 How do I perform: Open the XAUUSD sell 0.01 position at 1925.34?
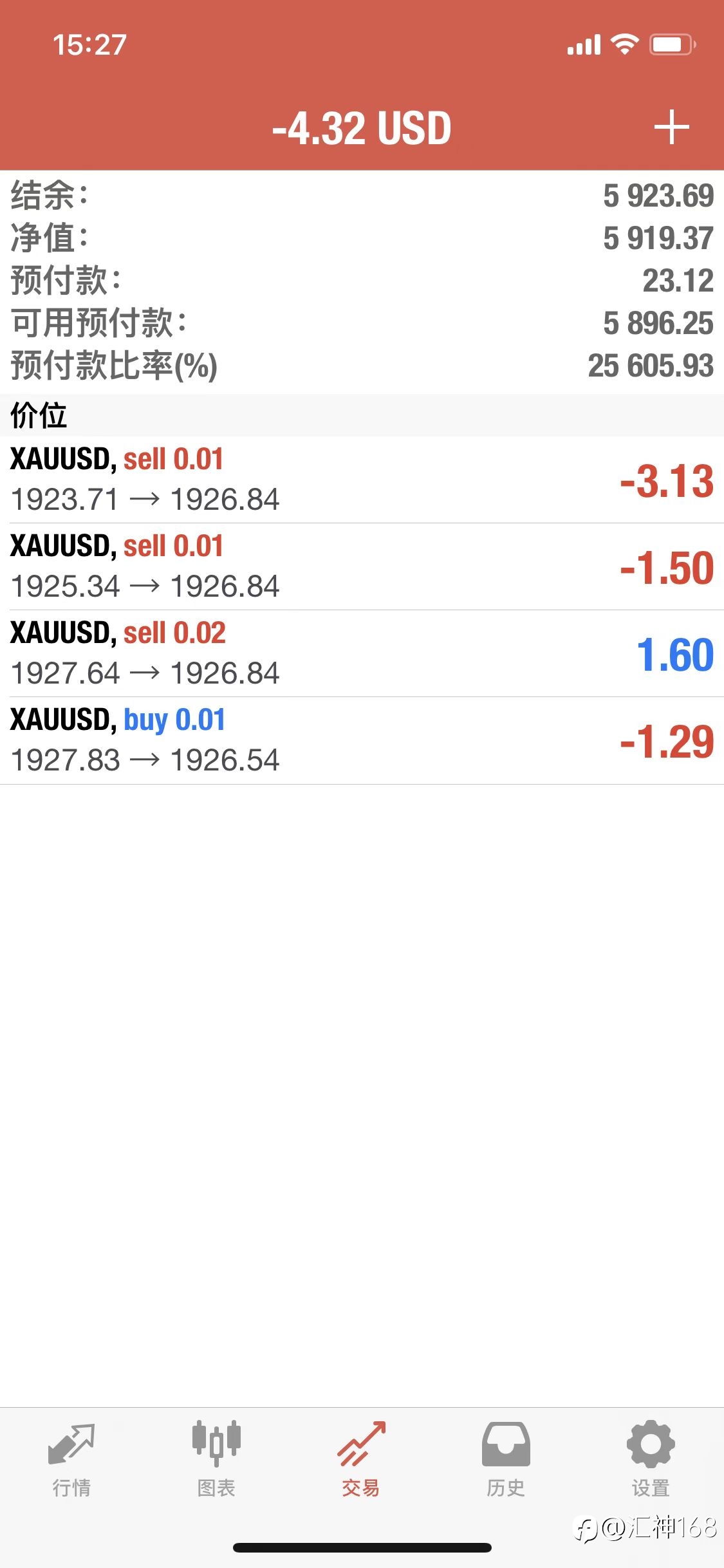coord(362,566)
